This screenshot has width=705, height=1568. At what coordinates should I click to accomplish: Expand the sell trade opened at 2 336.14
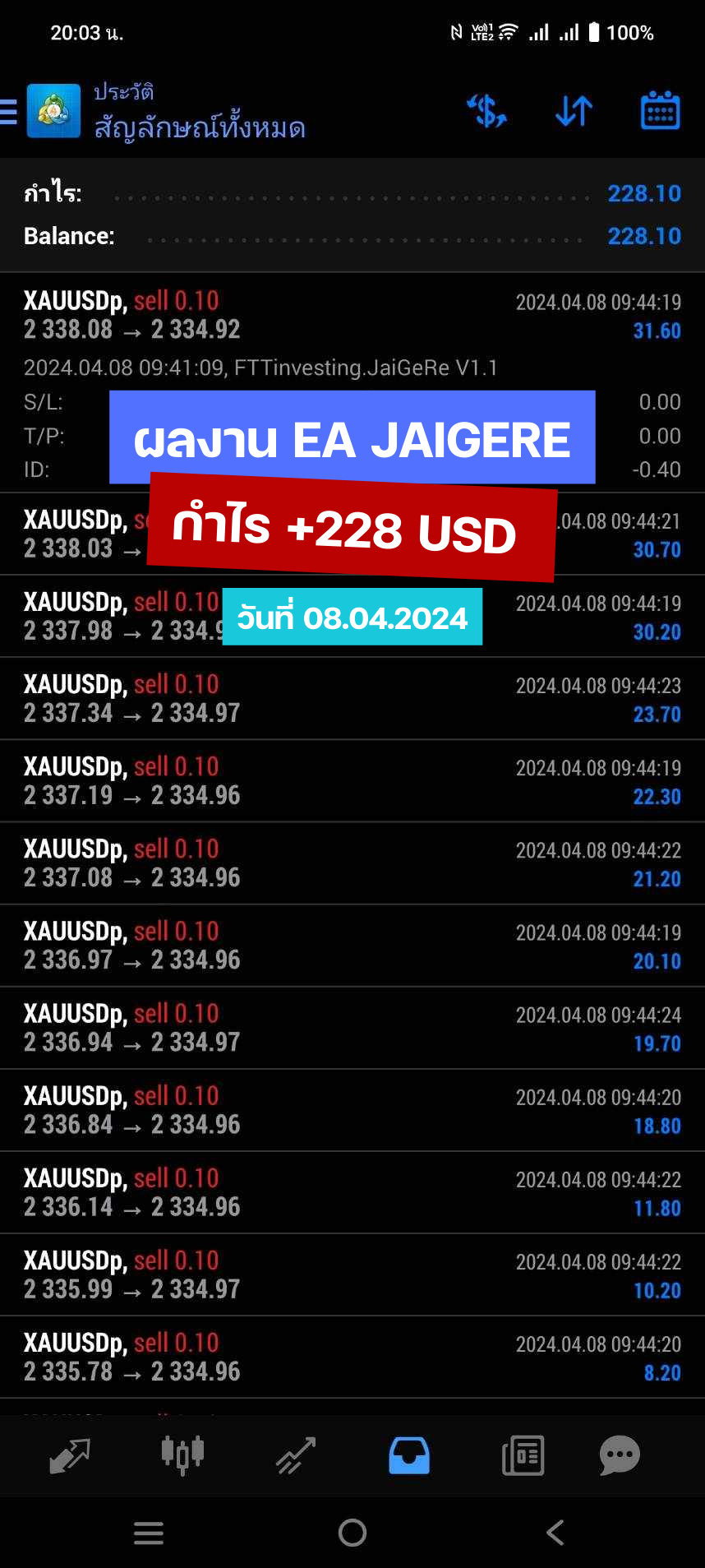pyautogui.click(x=352, y=1192)
